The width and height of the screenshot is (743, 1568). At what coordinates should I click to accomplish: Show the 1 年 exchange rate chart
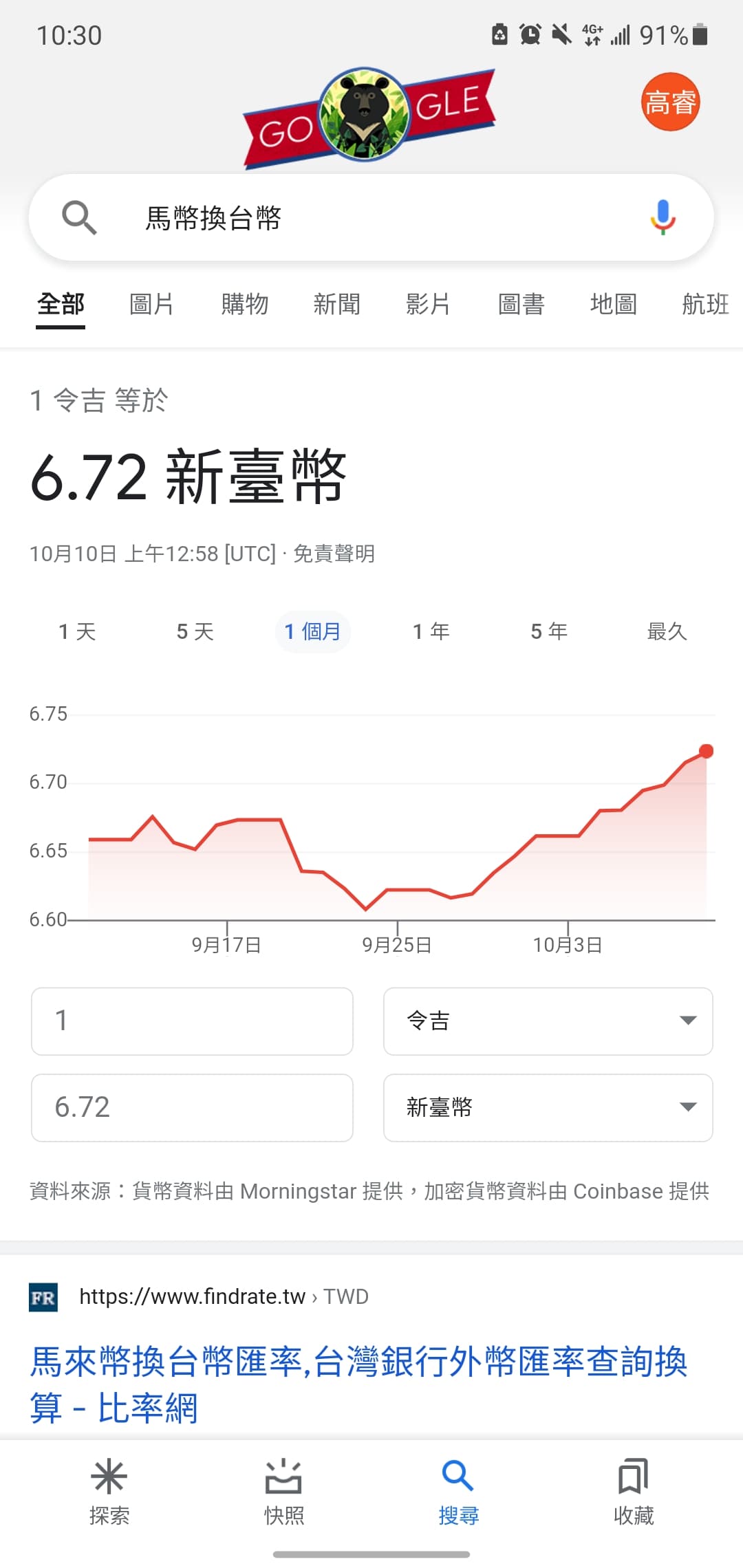431,631
